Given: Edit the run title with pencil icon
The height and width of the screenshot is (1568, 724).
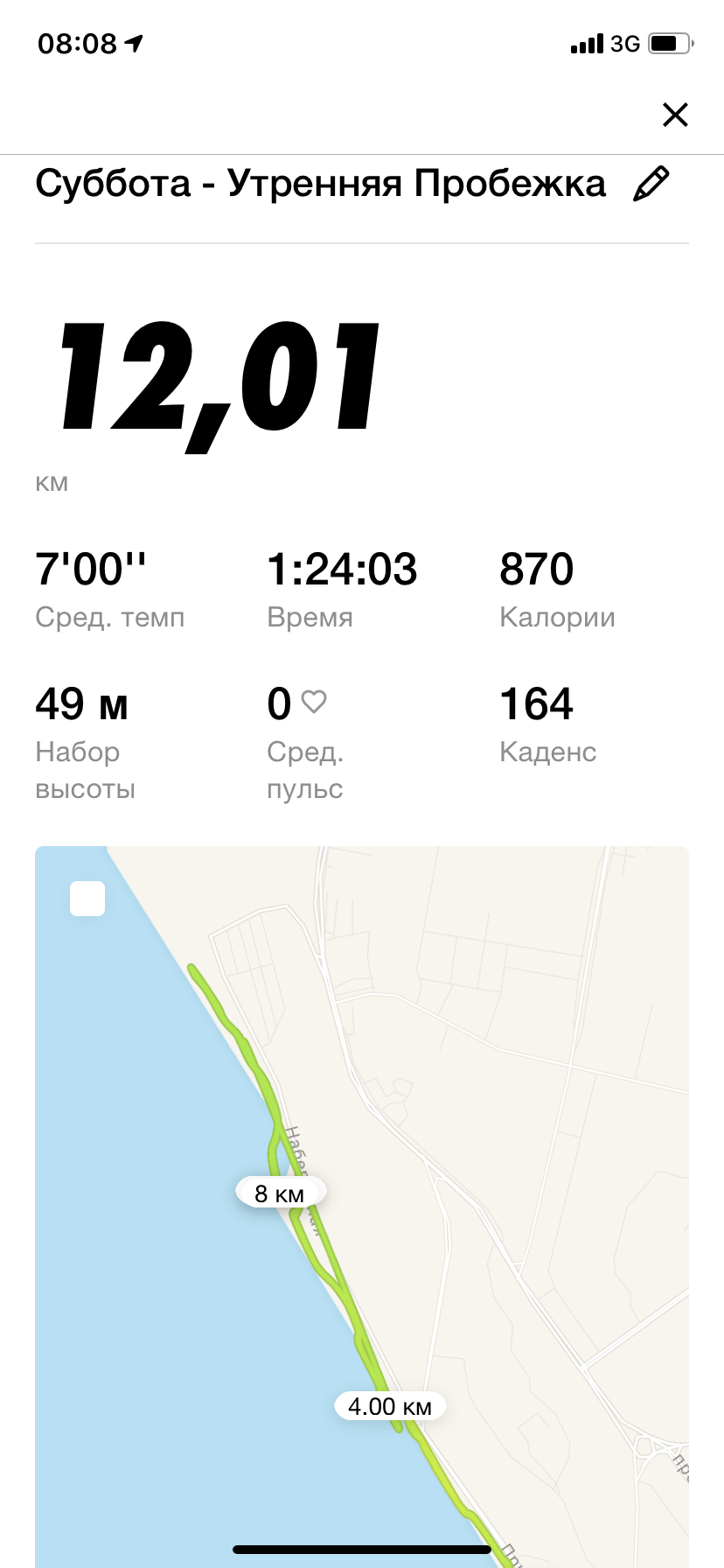Looking at the screenshot, I should click(651, 184).
